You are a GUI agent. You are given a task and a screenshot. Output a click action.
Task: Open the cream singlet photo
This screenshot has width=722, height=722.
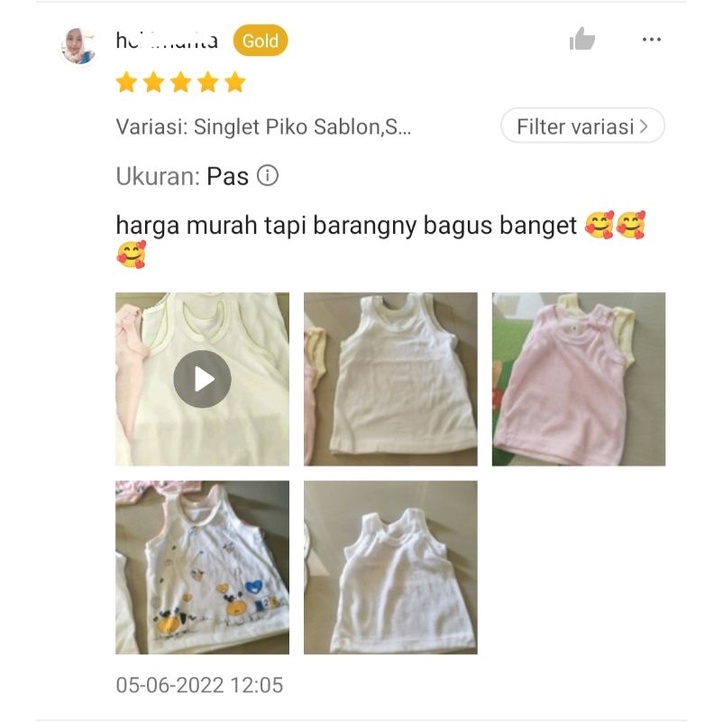[x=390, y=379]
